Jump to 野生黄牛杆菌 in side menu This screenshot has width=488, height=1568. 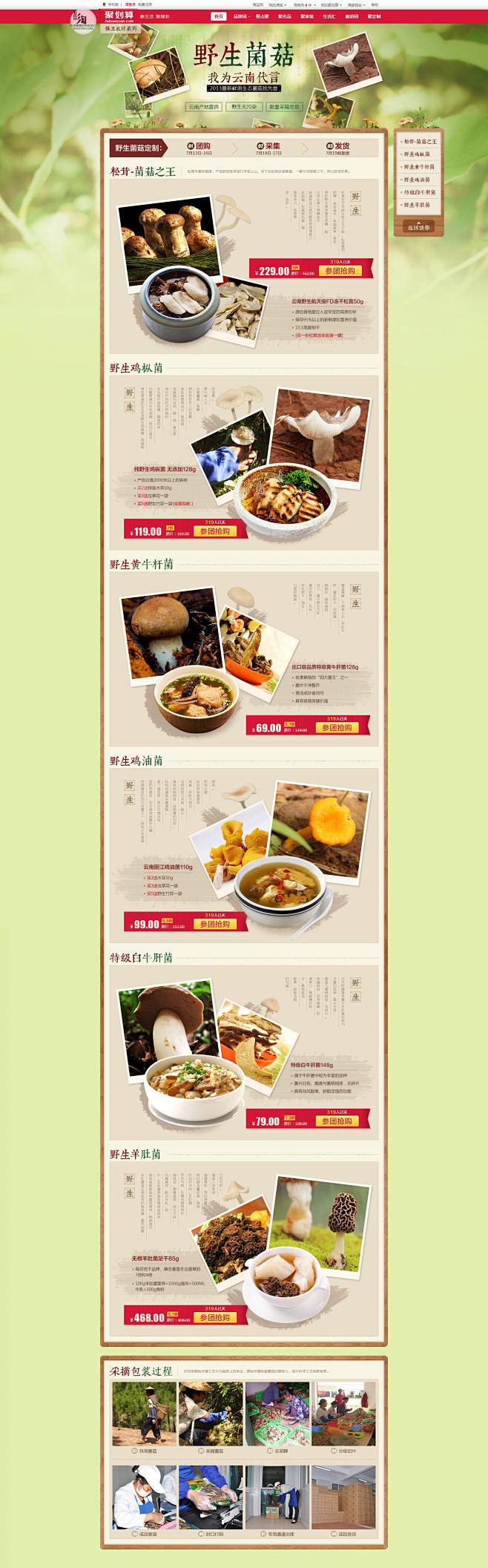click(x=420, y=167)
